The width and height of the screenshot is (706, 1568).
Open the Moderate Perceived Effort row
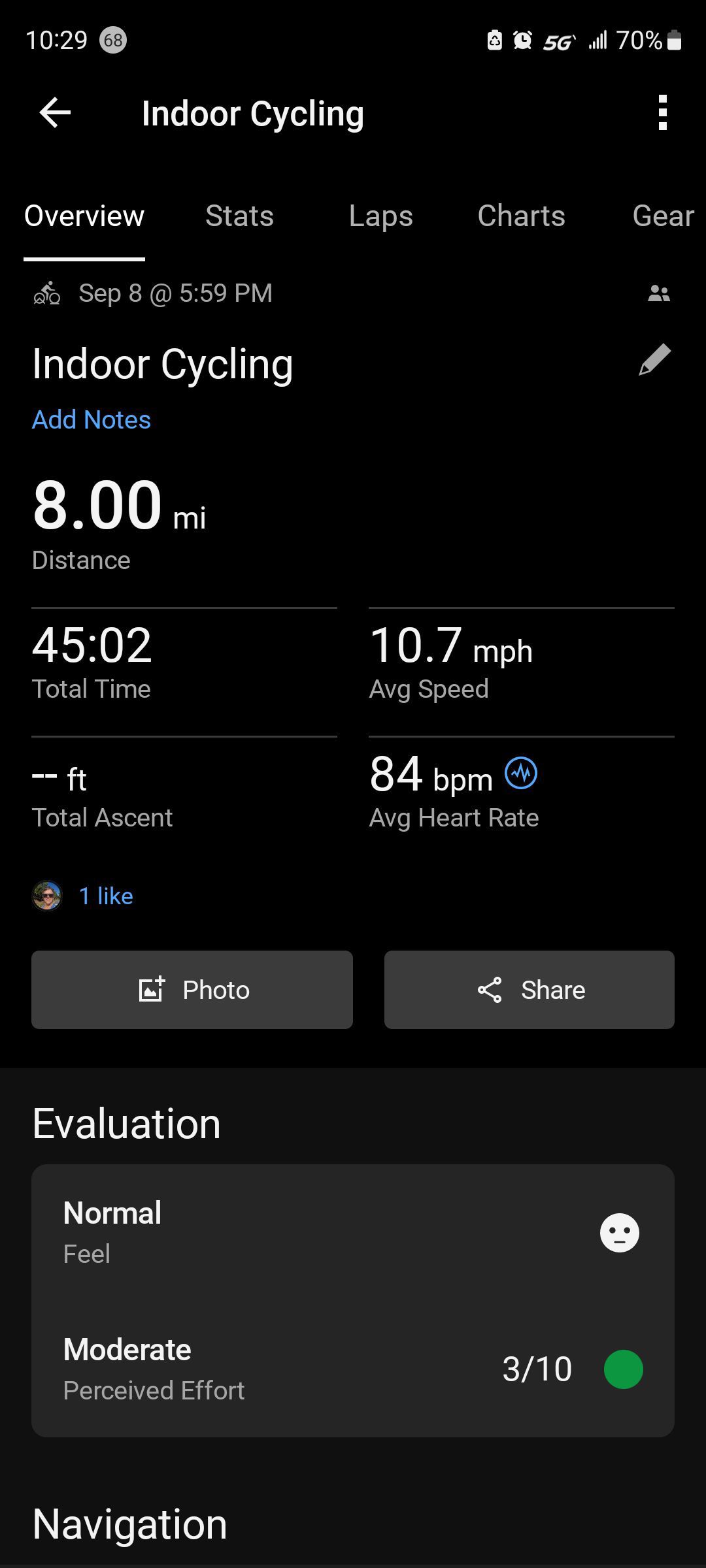point(352,1369)
